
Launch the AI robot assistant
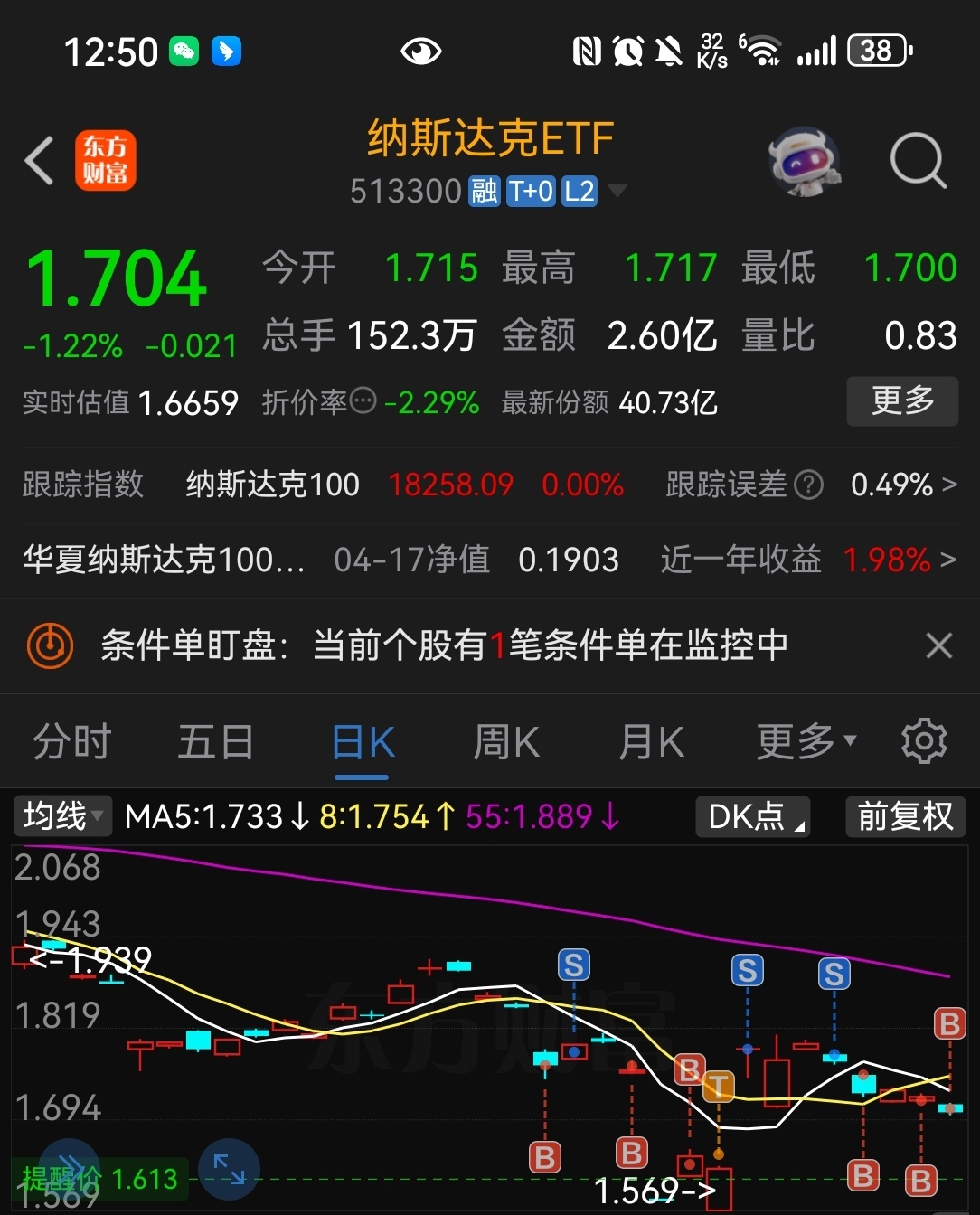(805, 160)
